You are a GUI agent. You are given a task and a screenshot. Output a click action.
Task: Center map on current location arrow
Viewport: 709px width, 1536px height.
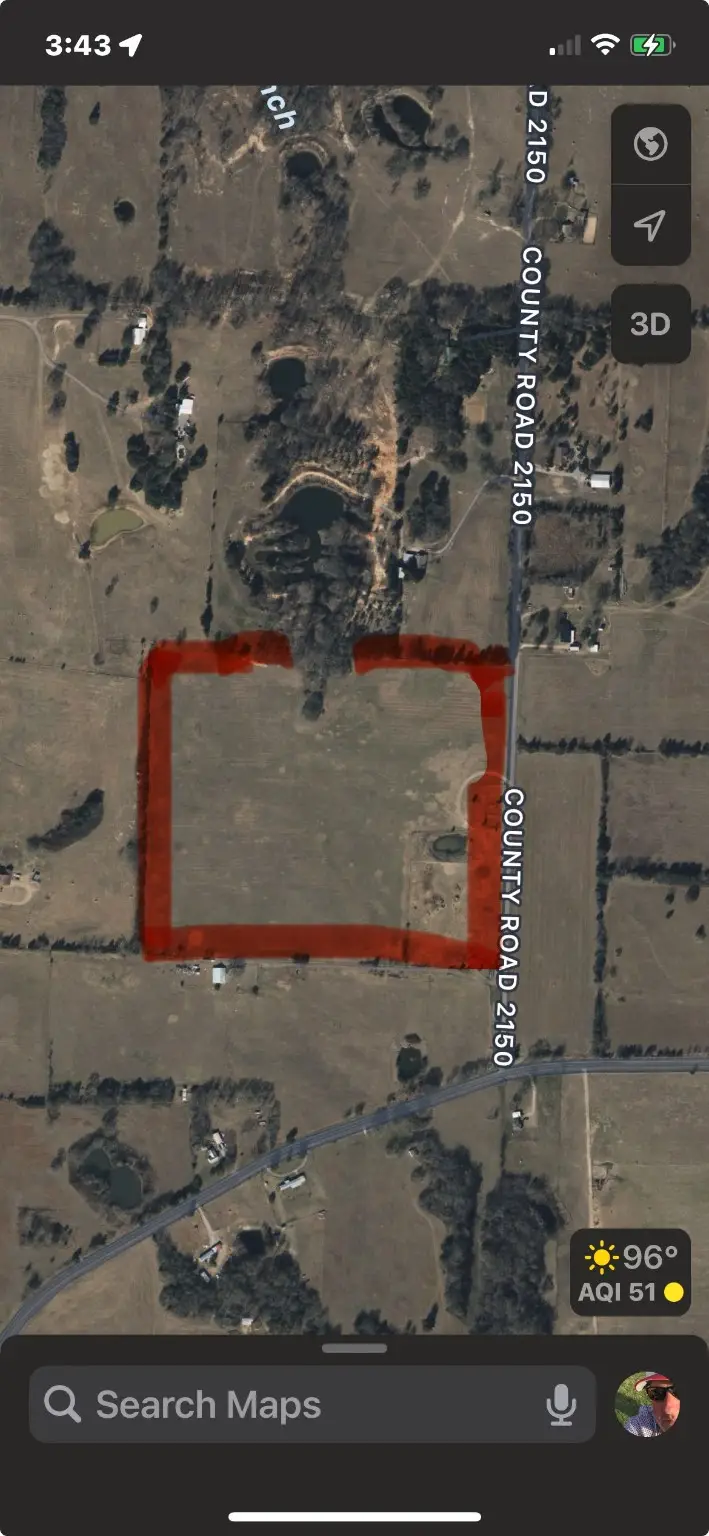click(650, 225)
